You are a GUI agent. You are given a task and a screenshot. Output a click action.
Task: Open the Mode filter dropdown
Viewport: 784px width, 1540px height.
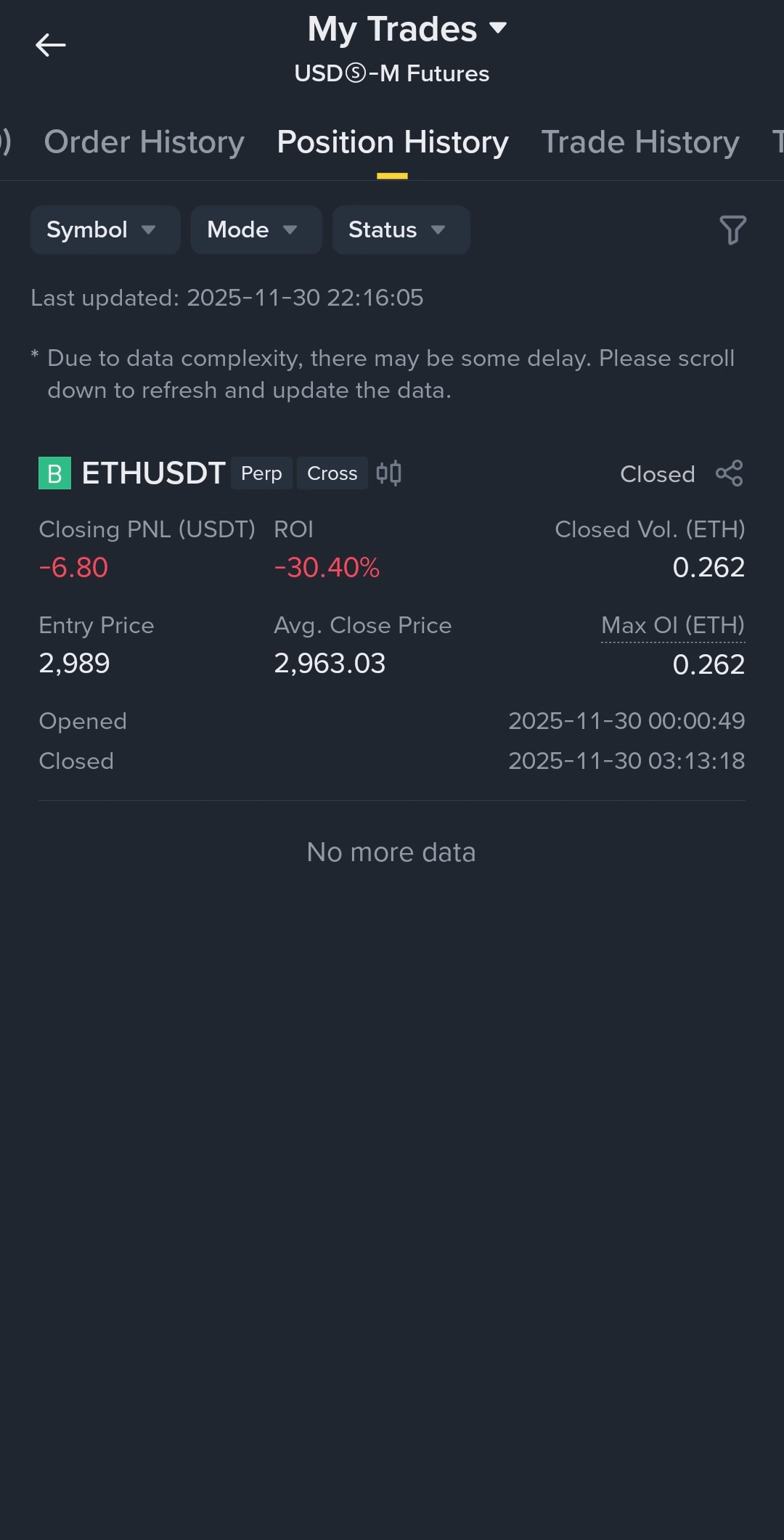coord(256,229)
